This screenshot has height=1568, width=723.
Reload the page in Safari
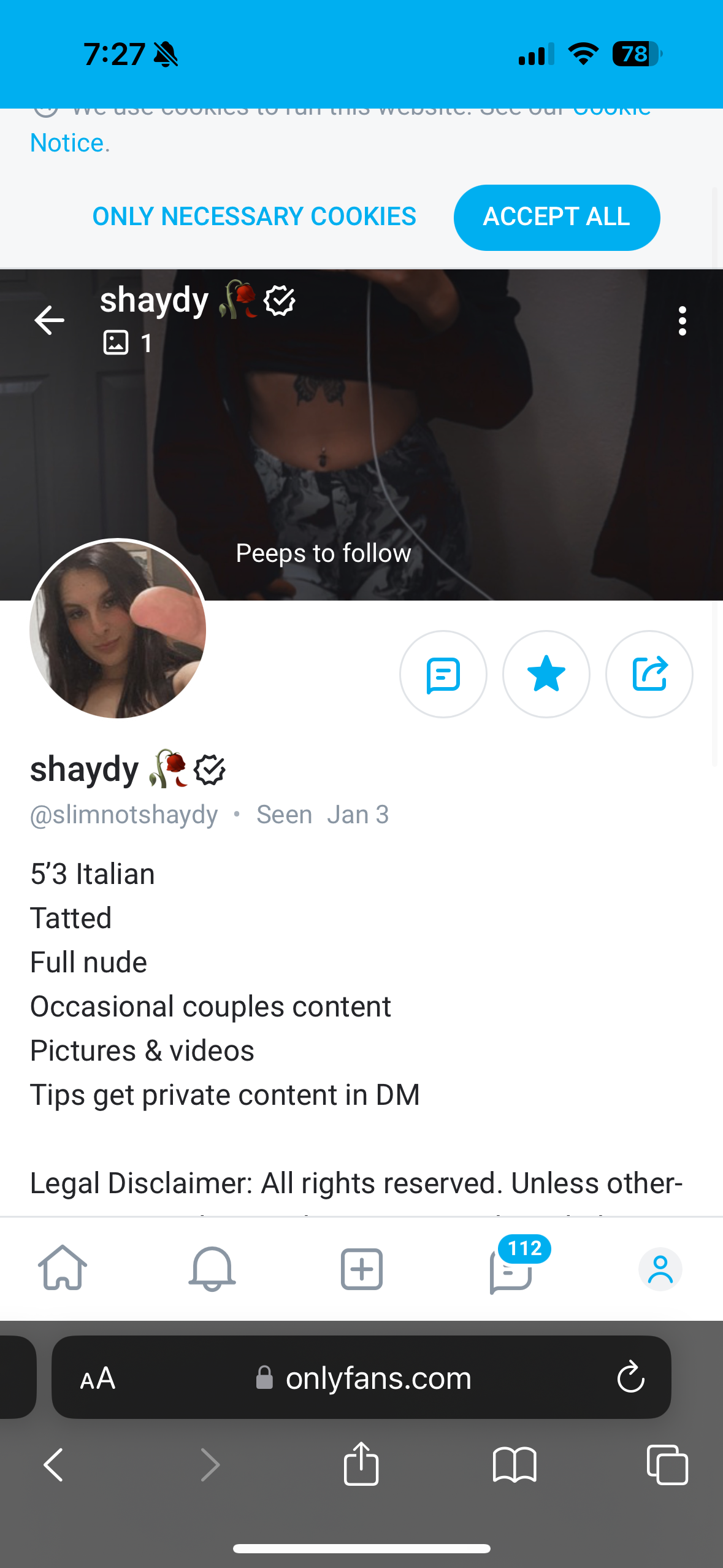[630, 1378]
